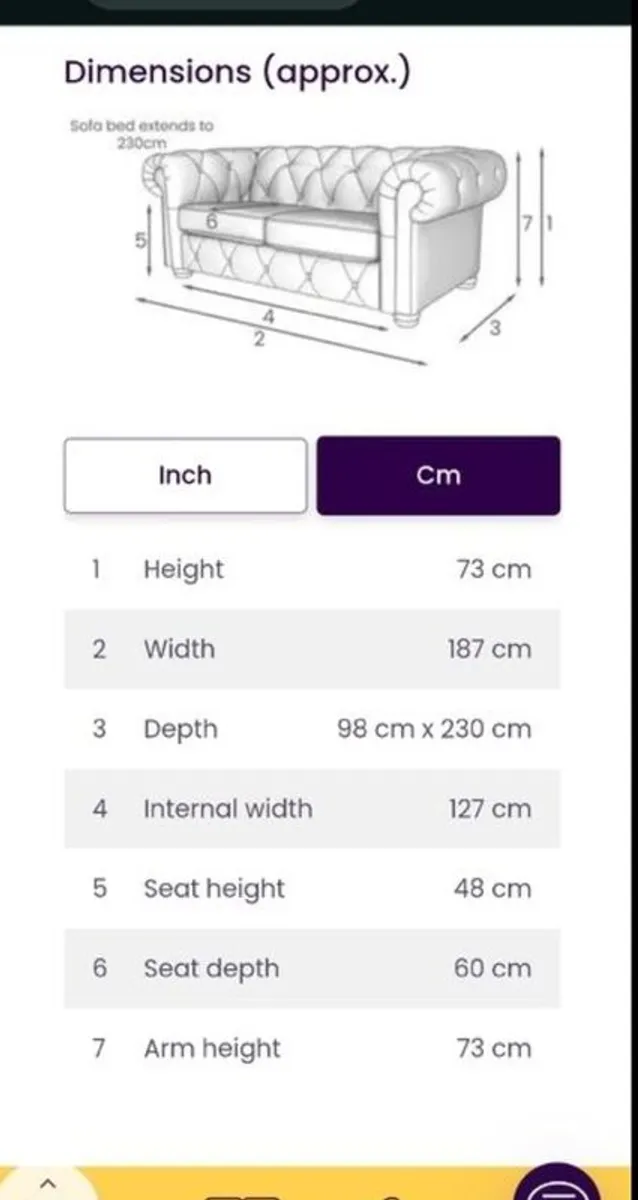This screenshot has height=1200, width=638.
Task: Tap the up chevron button
Action: point(47,1183)
